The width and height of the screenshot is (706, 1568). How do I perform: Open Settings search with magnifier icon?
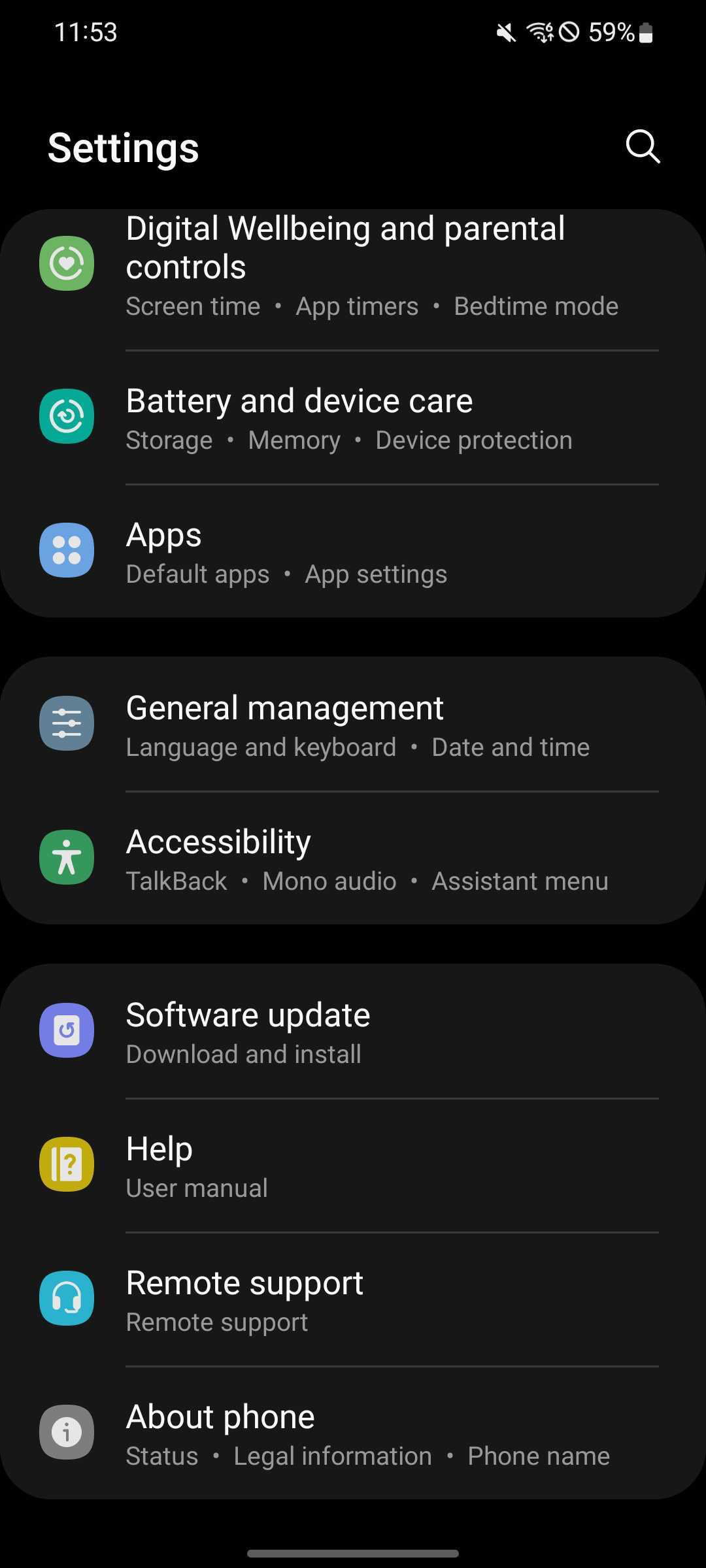(x=641, y=146)
